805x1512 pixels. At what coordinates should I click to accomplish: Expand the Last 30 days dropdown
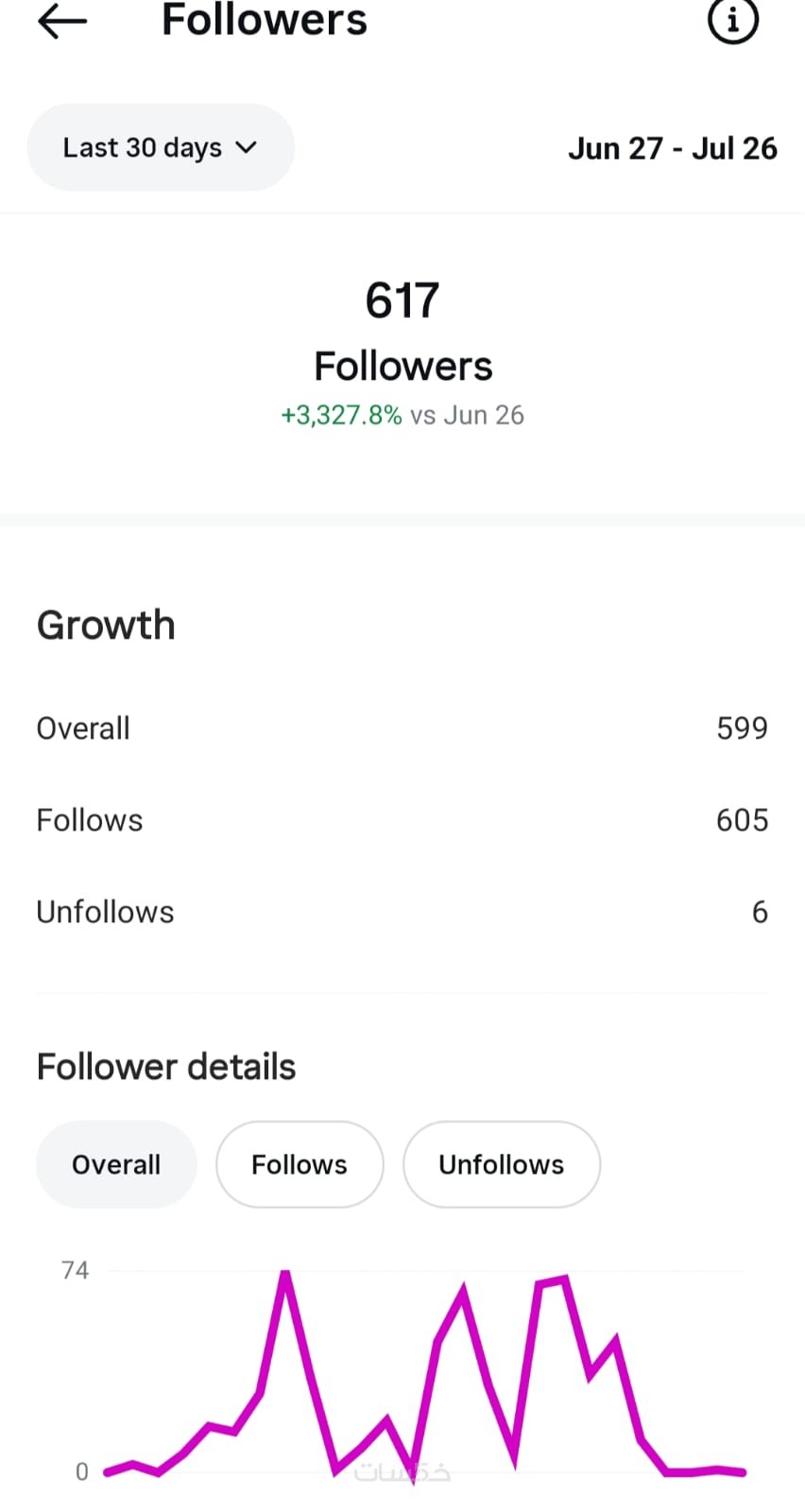click(x=161, y=148)
